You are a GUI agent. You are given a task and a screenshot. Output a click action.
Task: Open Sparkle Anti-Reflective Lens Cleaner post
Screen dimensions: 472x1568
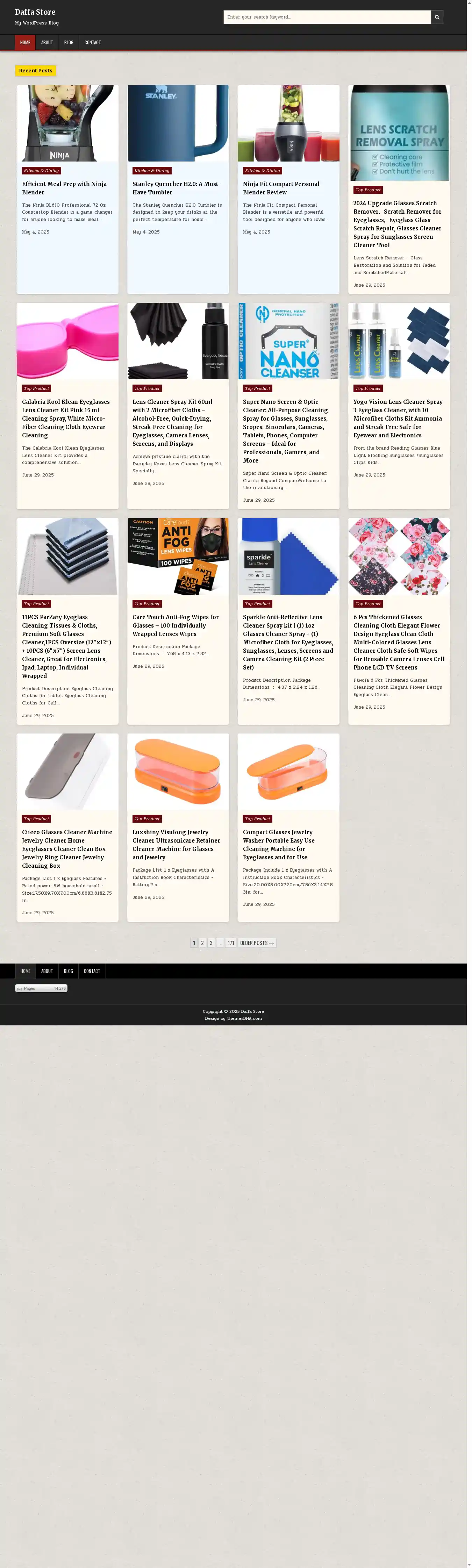coord(287,642)
